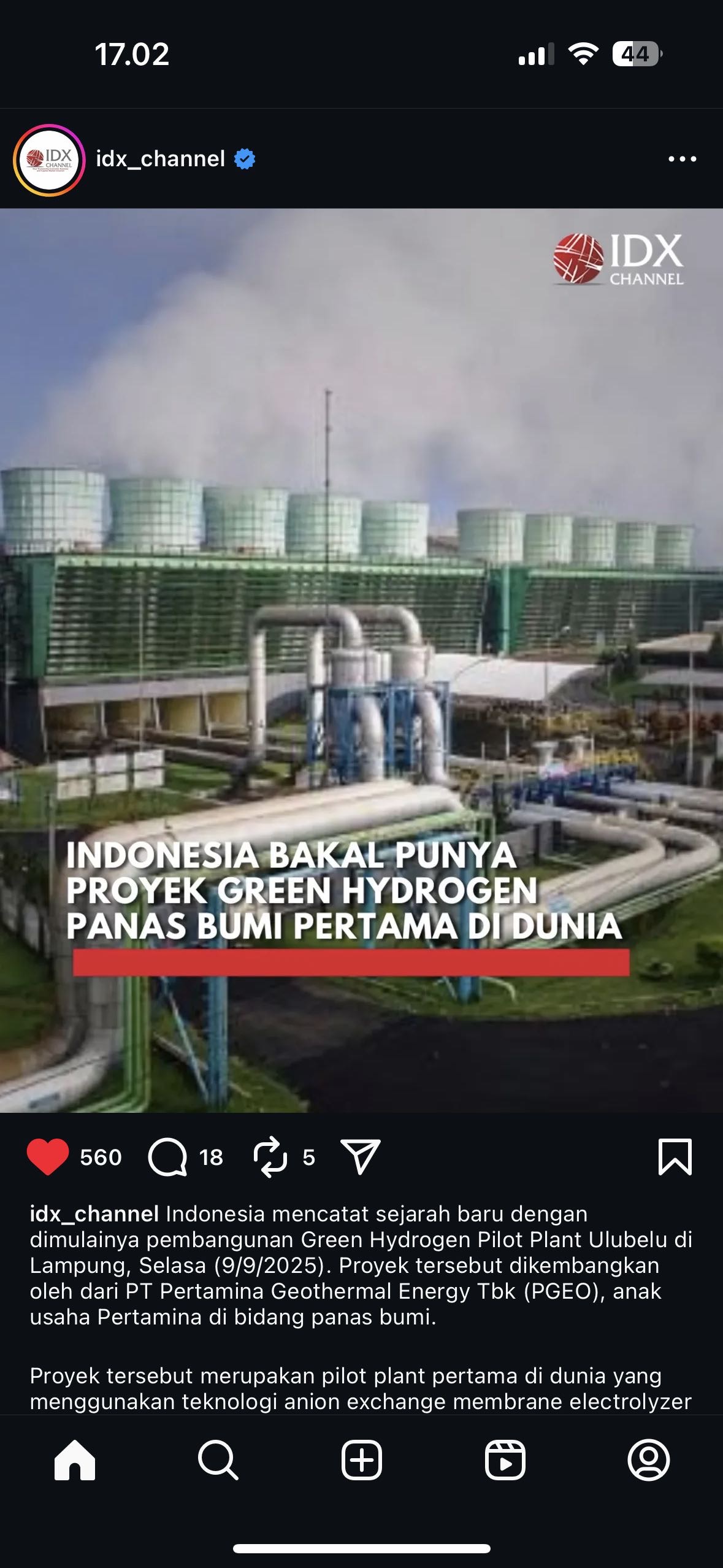The image size is (723, 1568).
Task: Open your Profile tab
Action: coord(648,1460)
